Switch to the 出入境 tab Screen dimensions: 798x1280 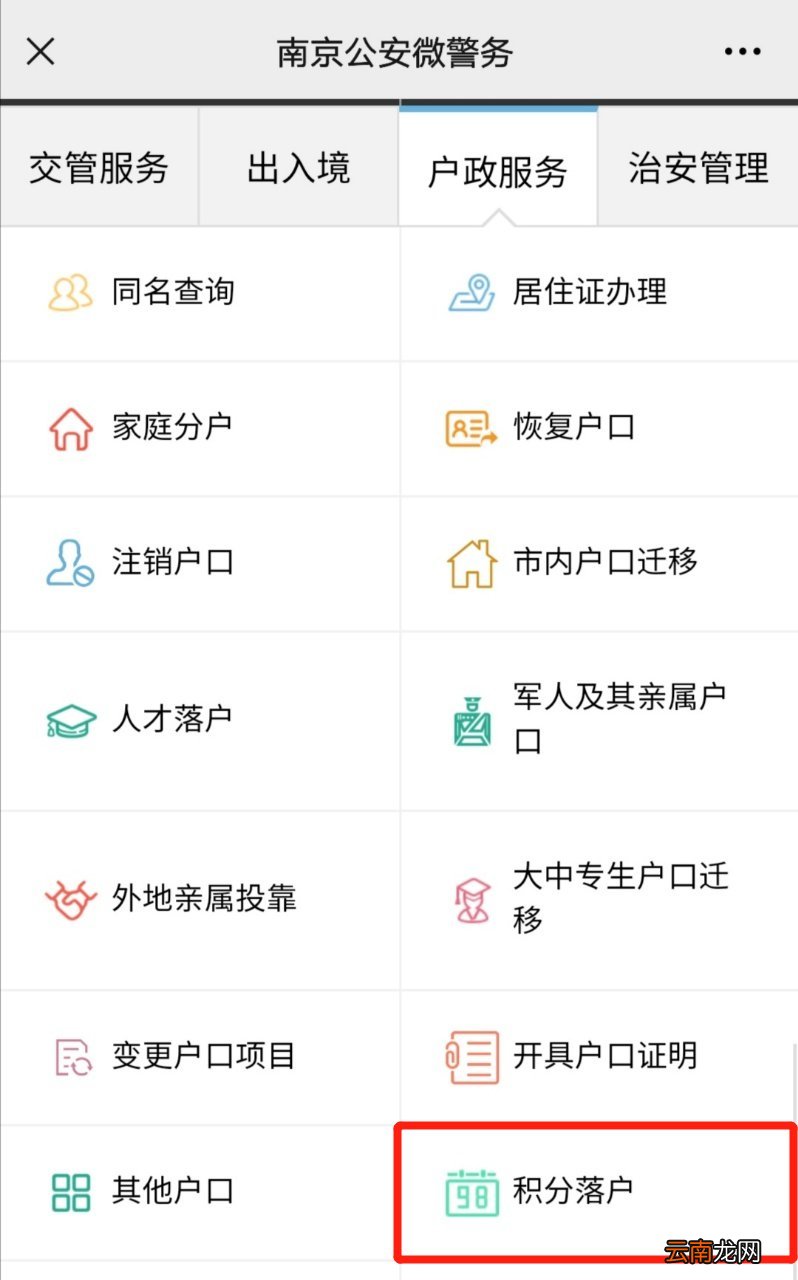coord(298,168)
